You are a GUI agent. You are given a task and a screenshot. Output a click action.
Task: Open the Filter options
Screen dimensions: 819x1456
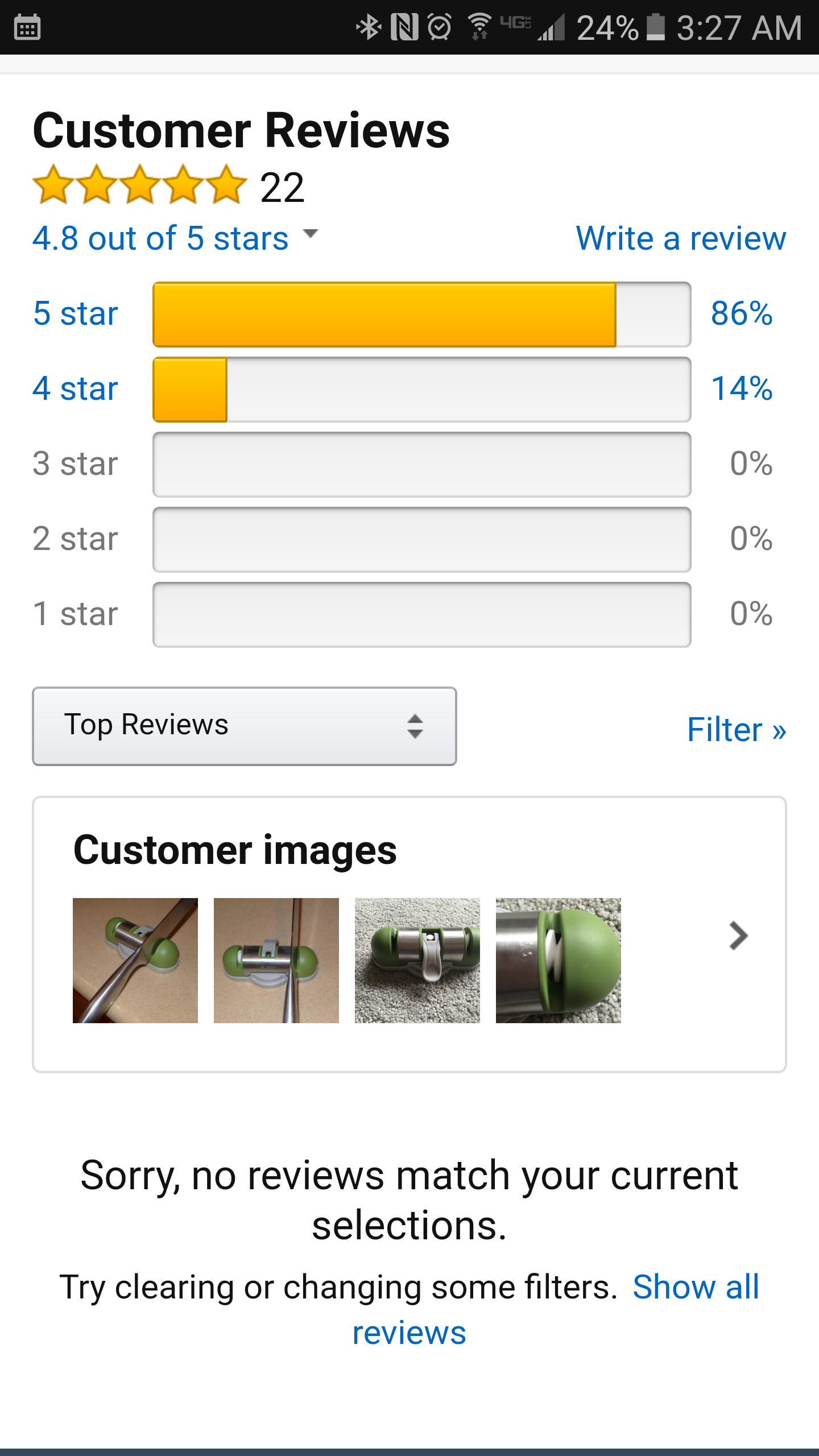point(738,729)
